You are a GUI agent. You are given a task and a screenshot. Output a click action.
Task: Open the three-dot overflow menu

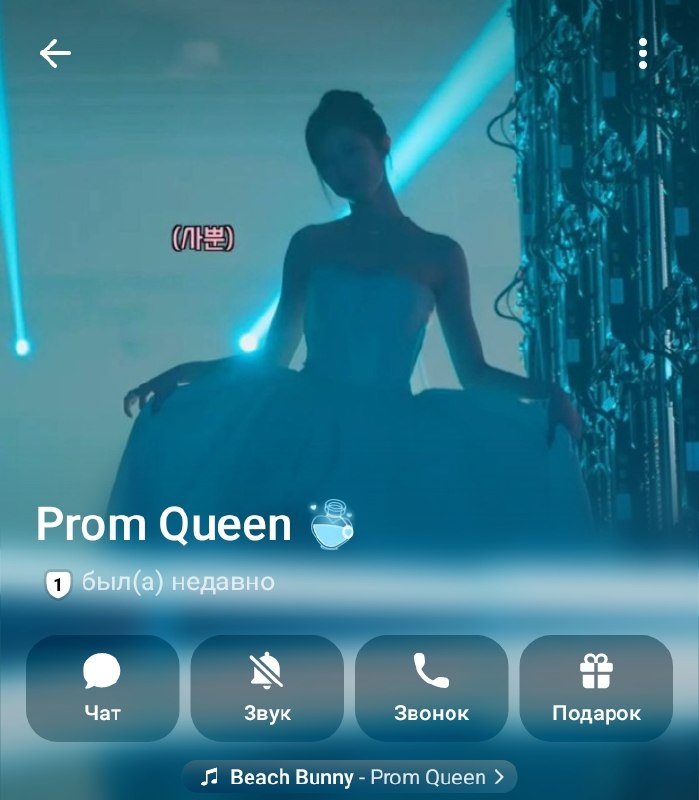coord(643,53)
